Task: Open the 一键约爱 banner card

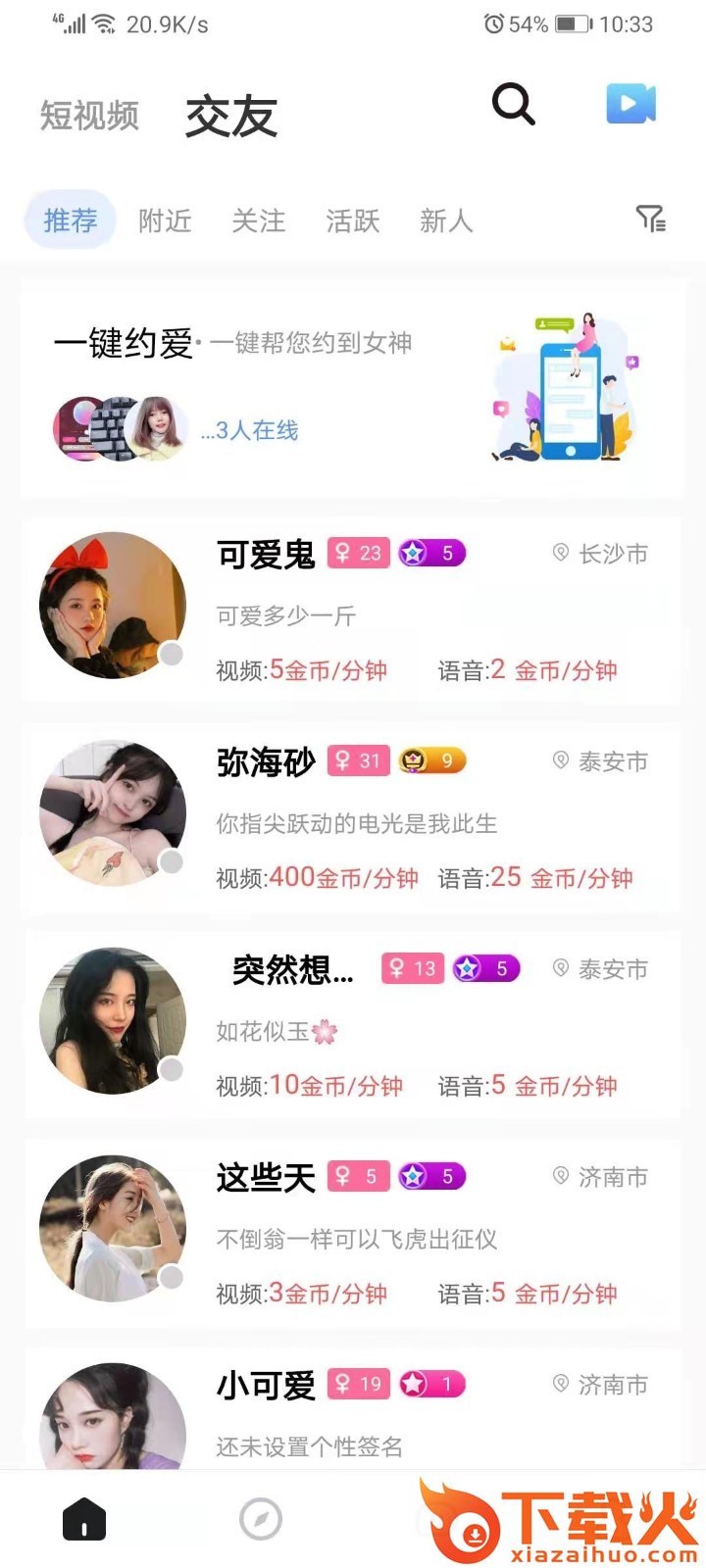Action: point(351,389)
